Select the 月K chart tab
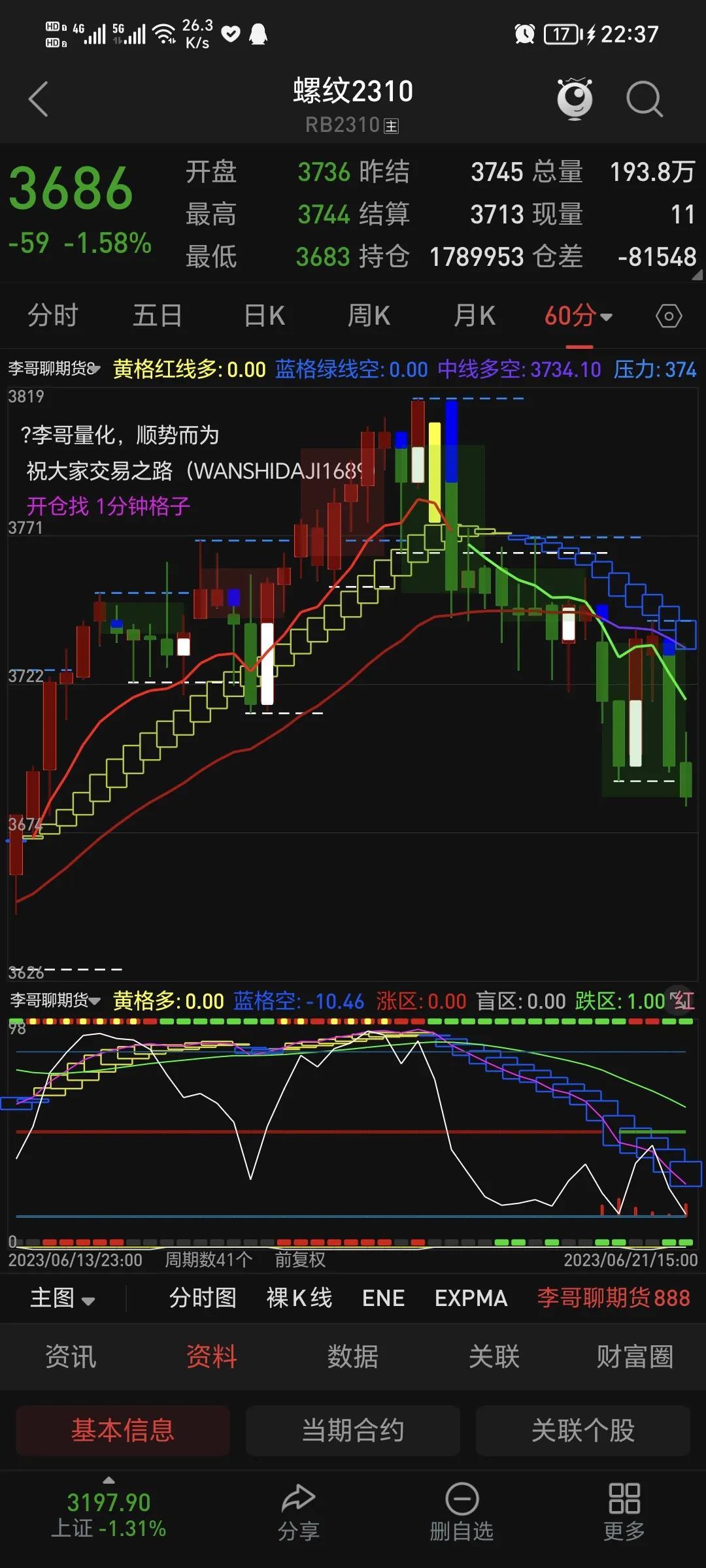Image resolution: width=706 pixels, height=1568 pixels. click(475, 316)
